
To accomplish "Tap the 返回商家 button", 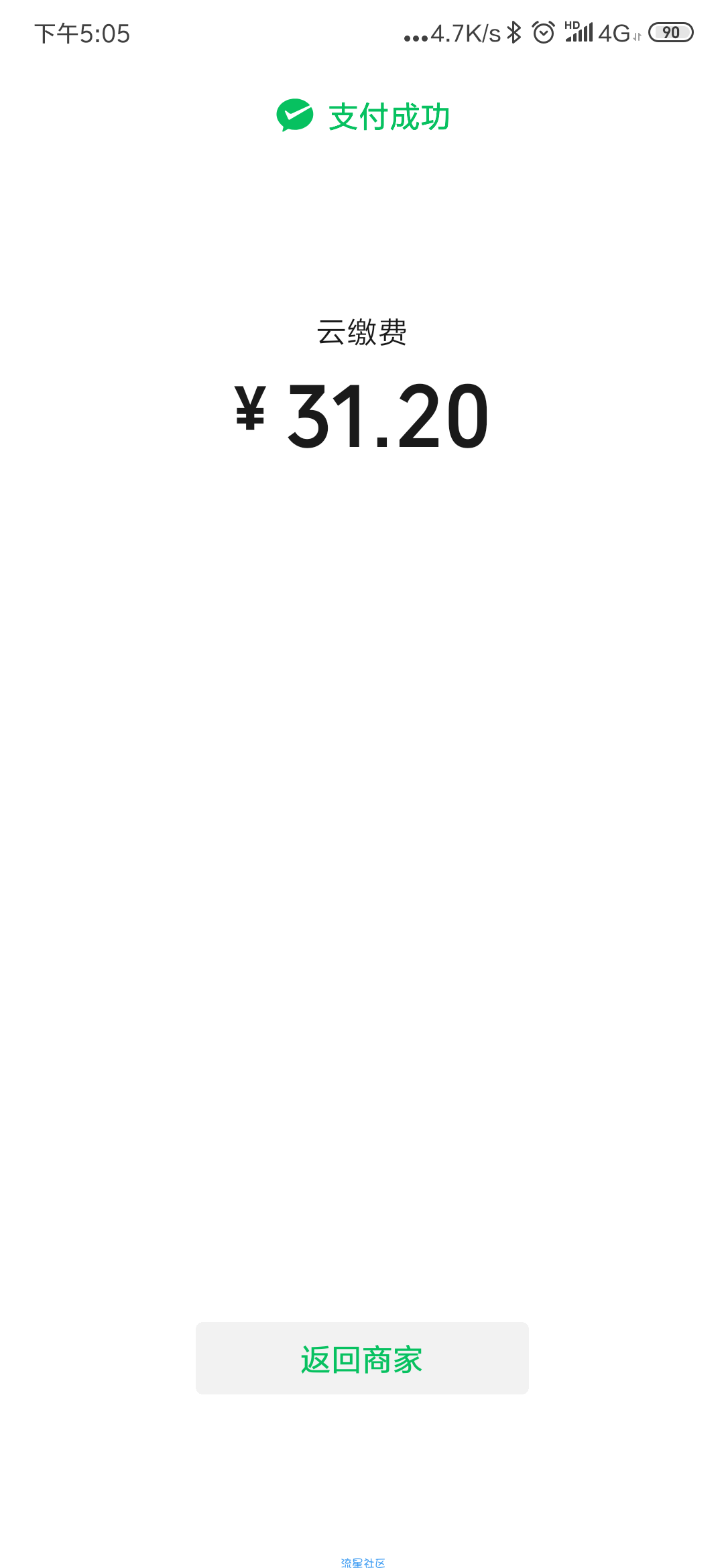I will click(x=362, y=1358).
